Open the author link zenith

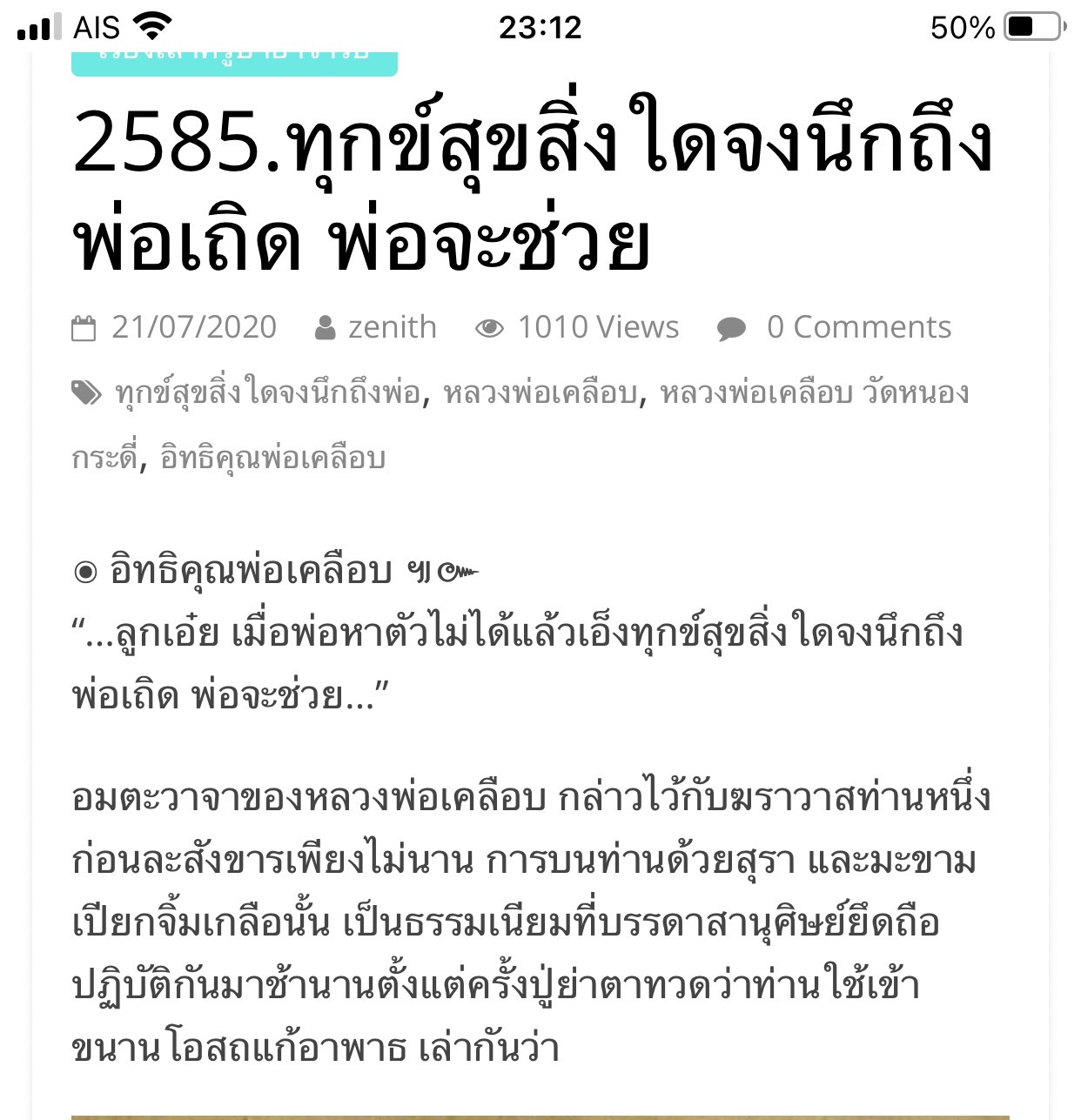point(392,327)
